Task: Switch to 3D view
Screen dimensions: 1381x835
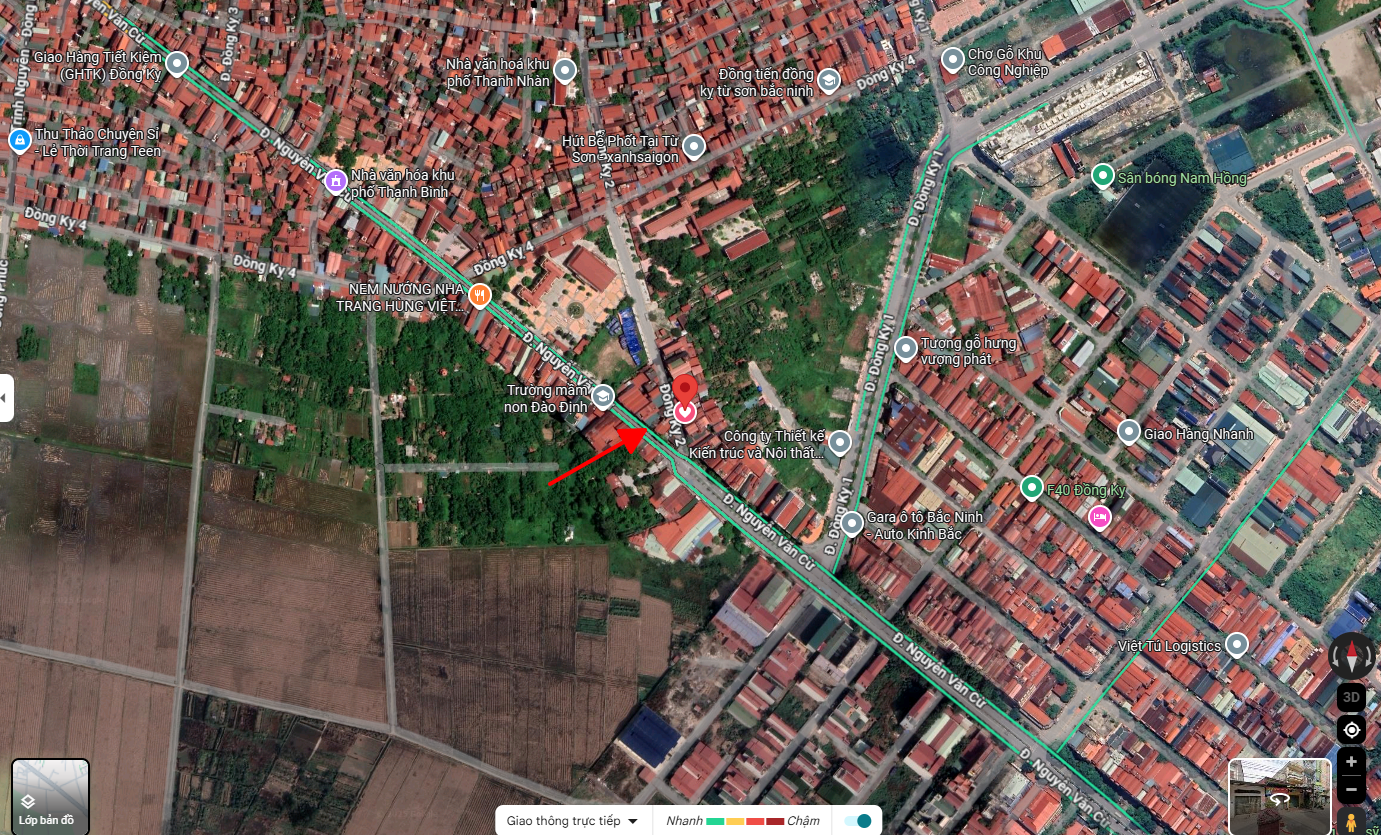Action: [x=1351, y=696]
